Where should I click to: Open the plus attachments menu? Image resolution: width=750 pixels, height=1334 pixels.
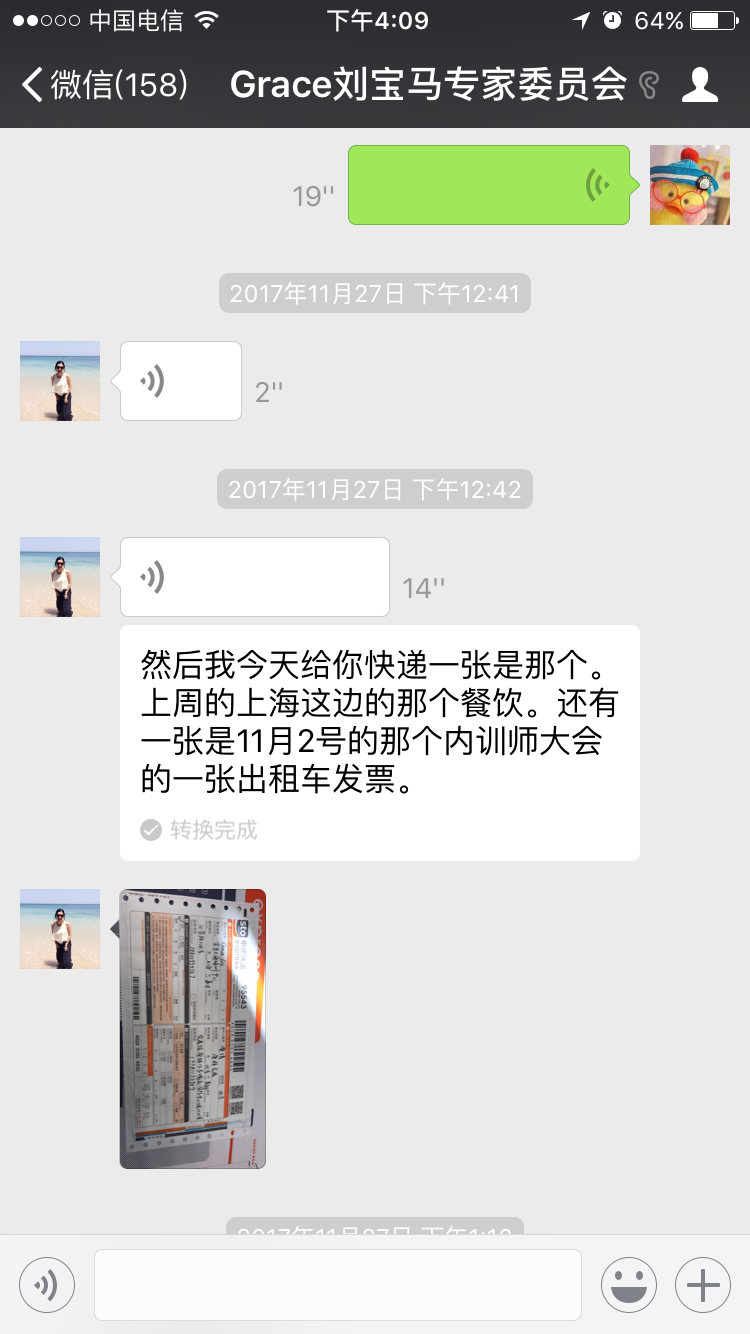pos(703,1284)
